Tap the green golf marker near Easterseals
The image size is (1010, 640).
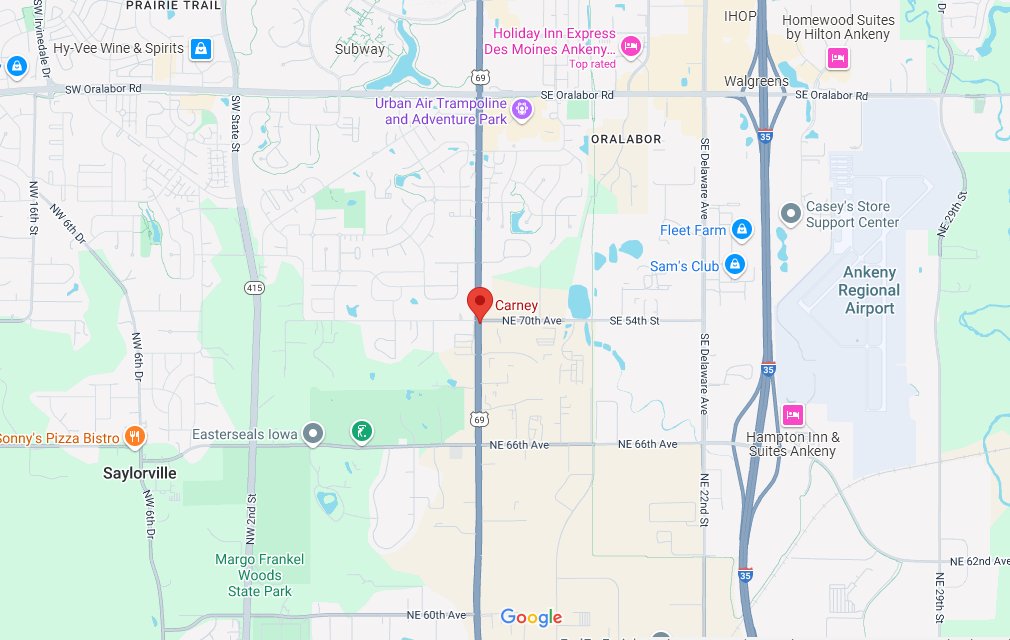tap(360, 432)
